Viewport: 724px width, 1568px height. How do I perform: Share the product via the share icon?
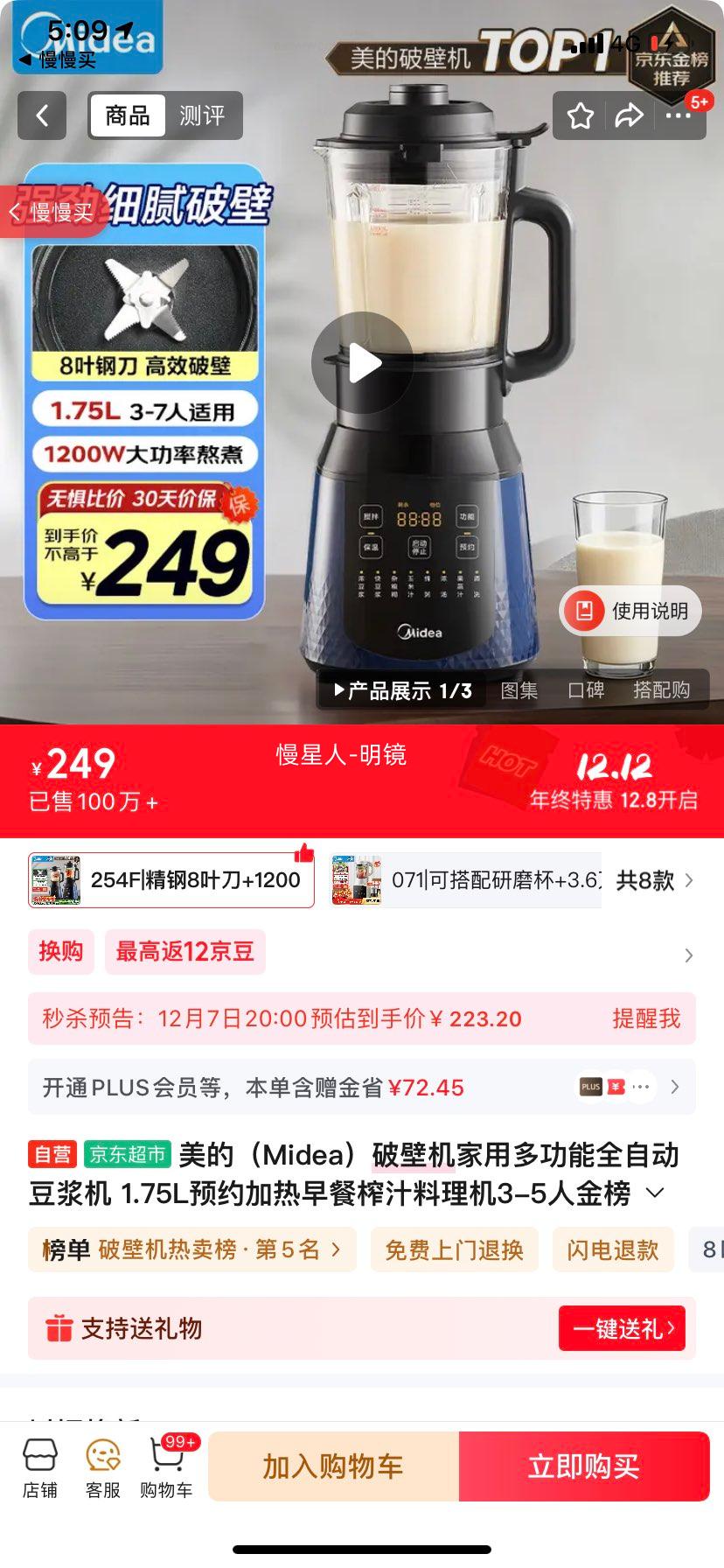(x=628, y=115)
